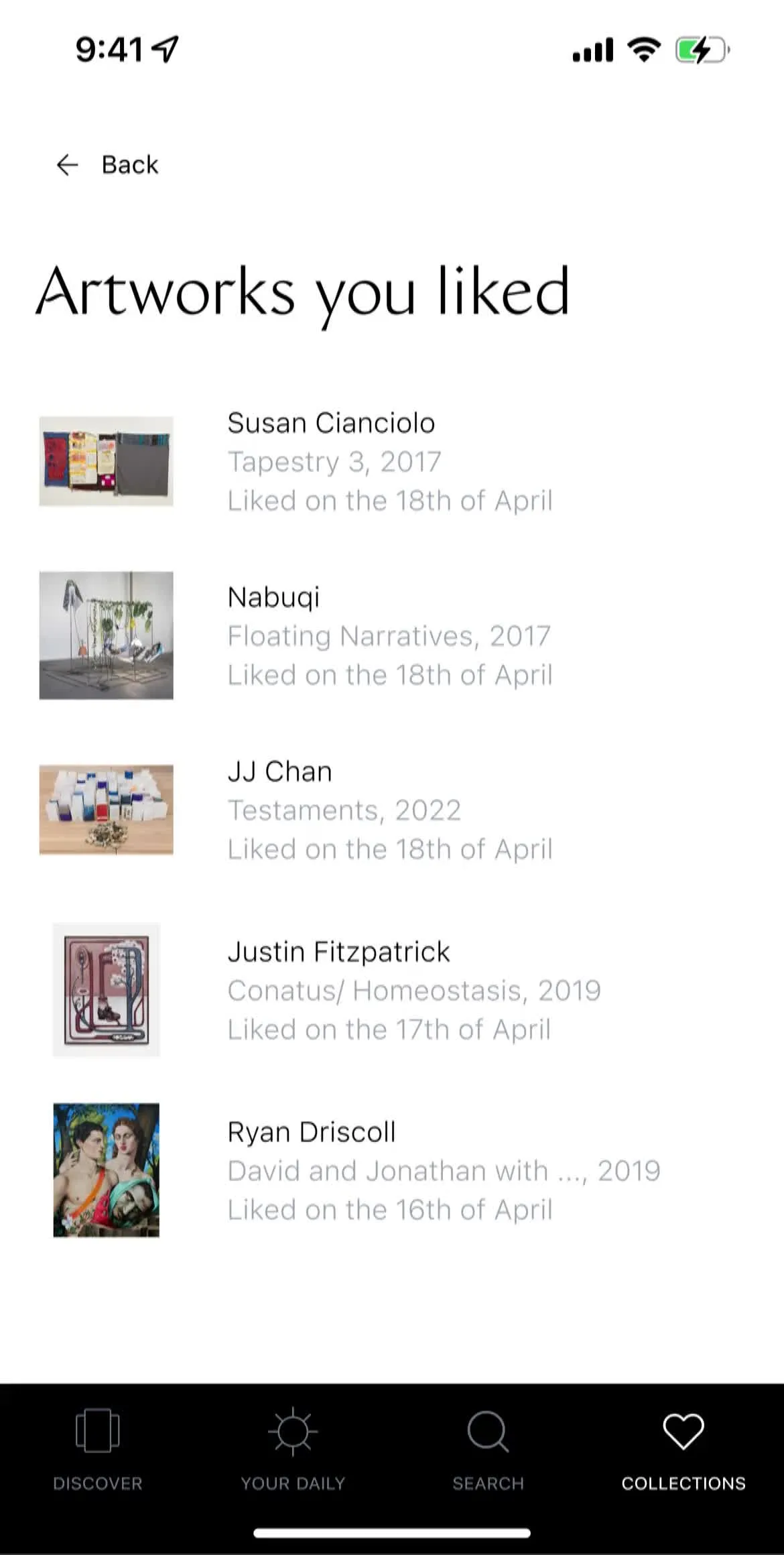This screenshot has width=784, height=1555.
Task: View JJ Chan's Testaments artwork
Action: (392, 810)
